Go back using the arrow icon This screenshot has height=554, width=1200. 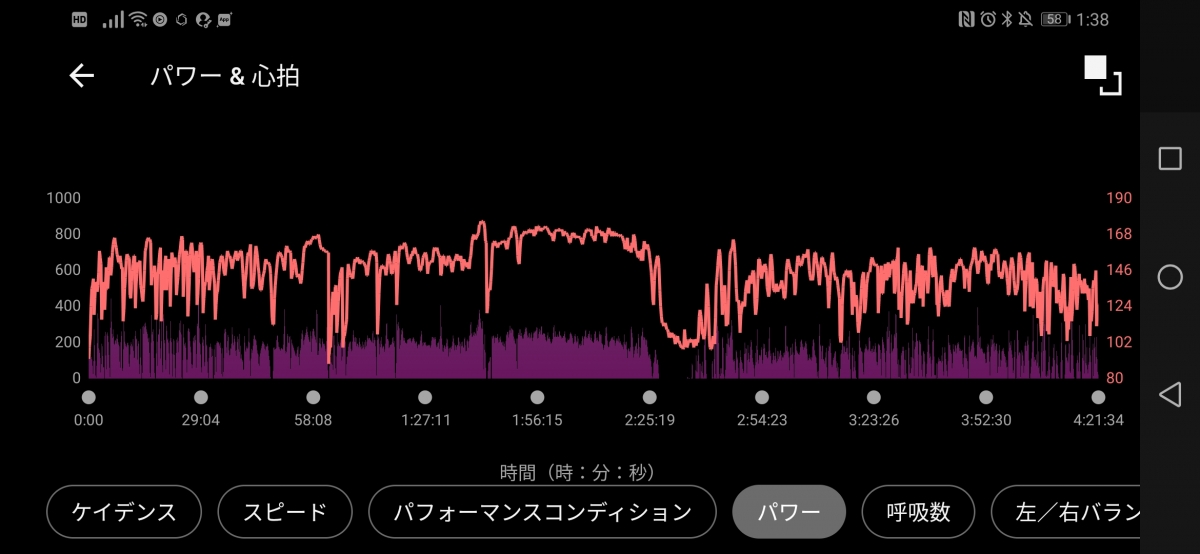81,76
